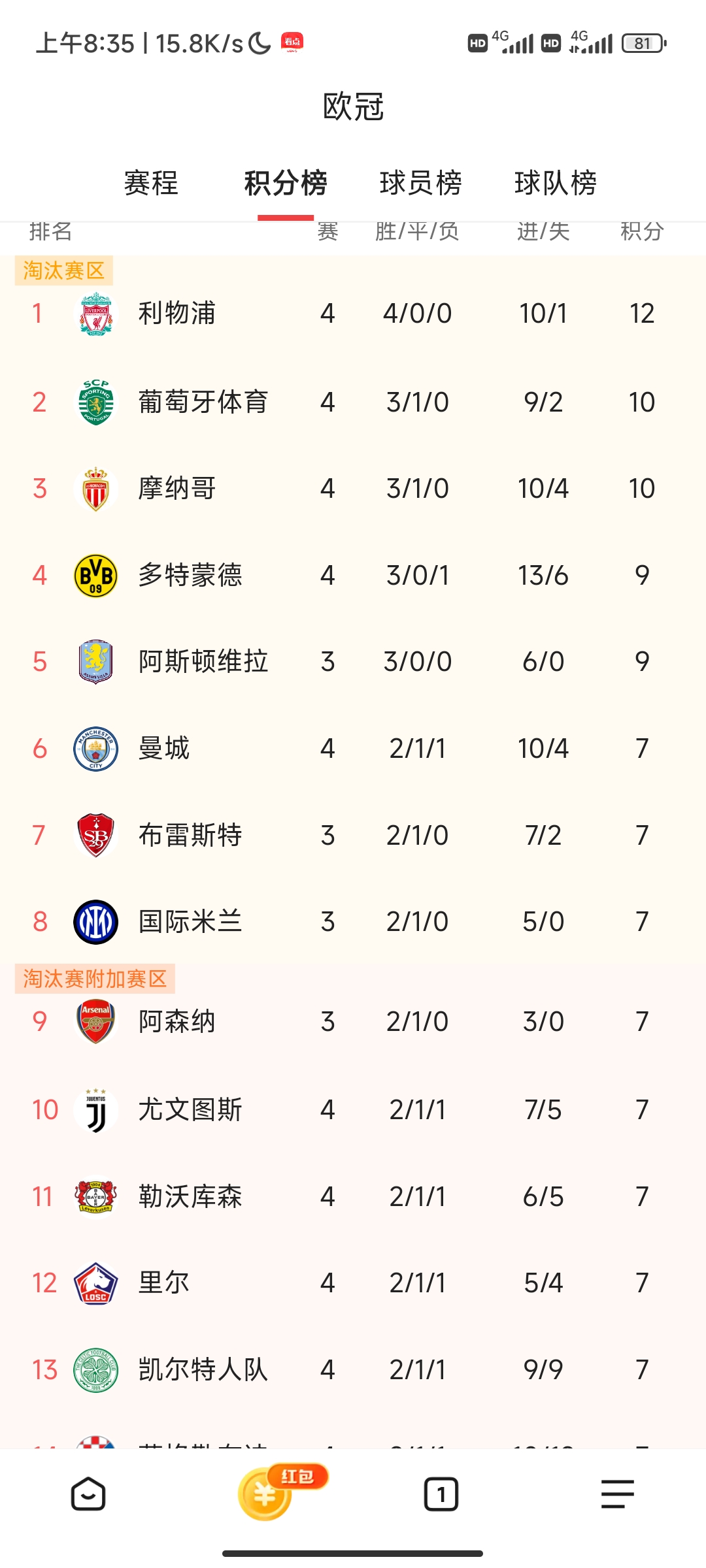Tap the battery indicator in status bar
Image resolution: width=706 pixels, height=1568 pixels.
[643, 42]
